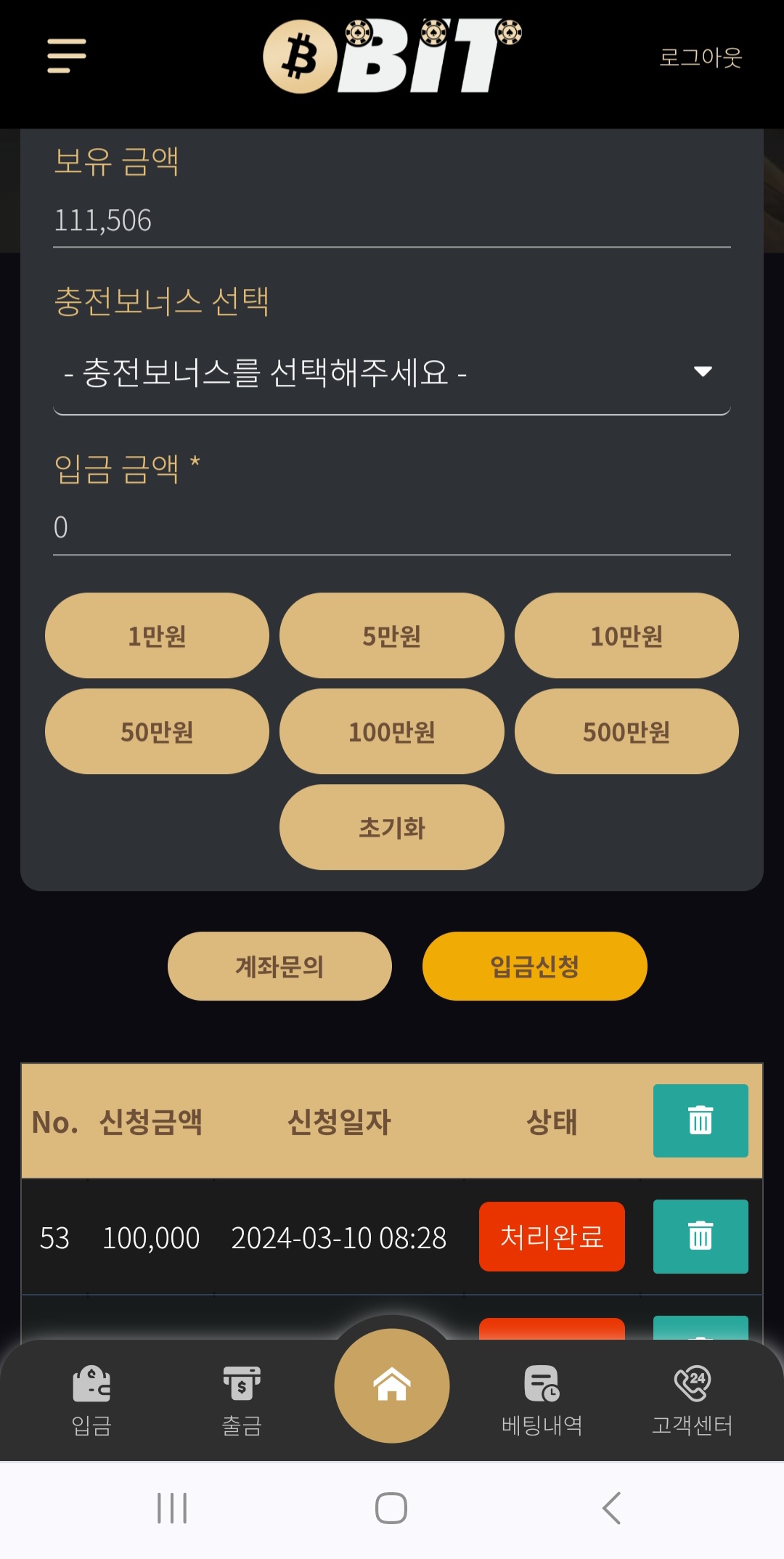Screen dimensions: 784x1559
Task: Add 1만원 to the deposit amount
Action: pyautogui.click(x=157, y=636)
